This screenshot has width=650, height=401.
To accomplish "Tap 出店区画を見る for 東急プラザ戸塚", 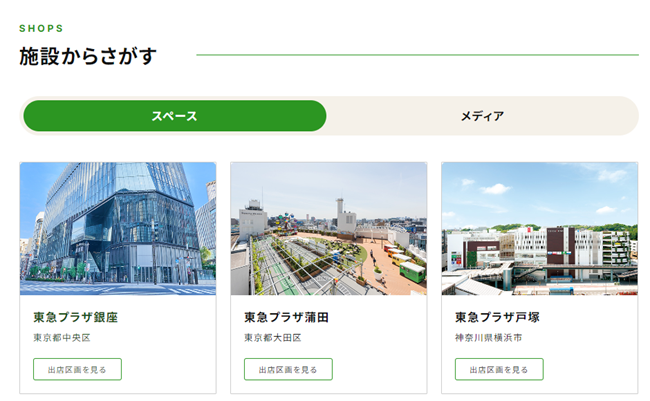I will [x=499, y=369].
